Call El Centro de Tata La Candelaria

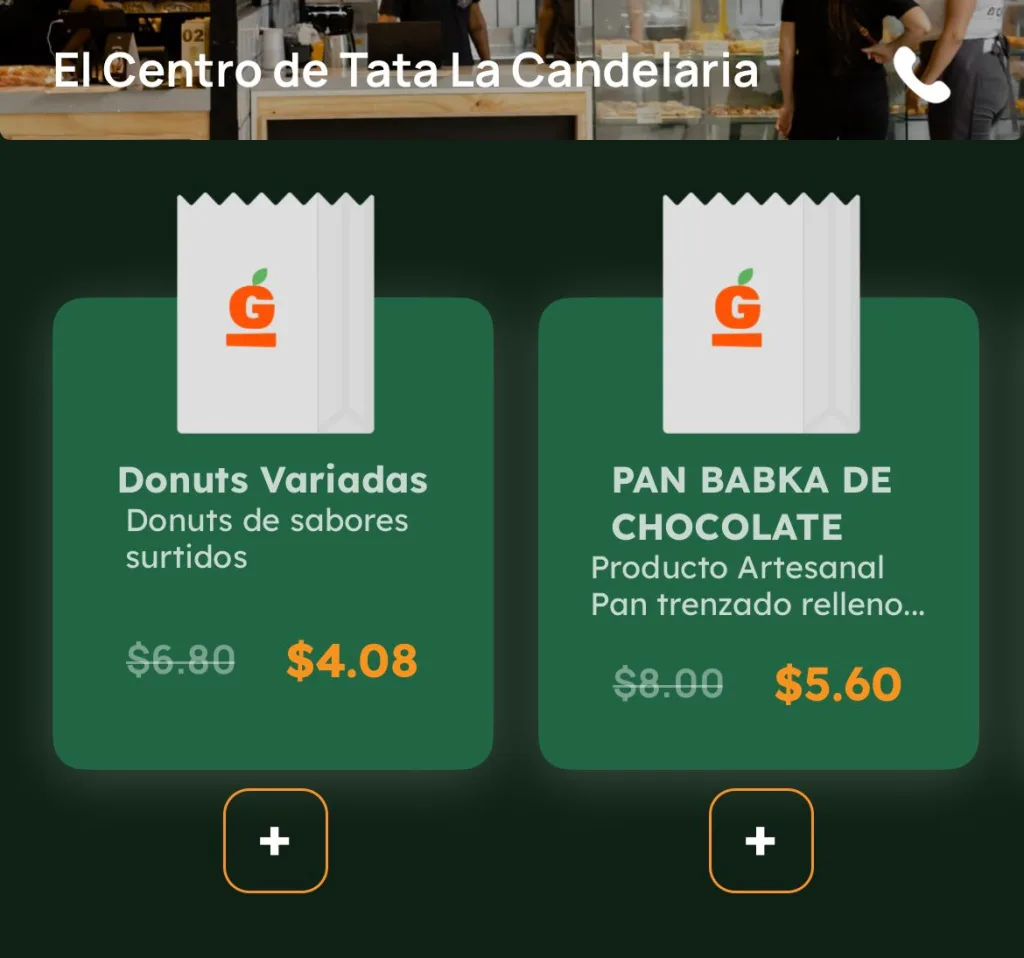[x=921, y=75]
